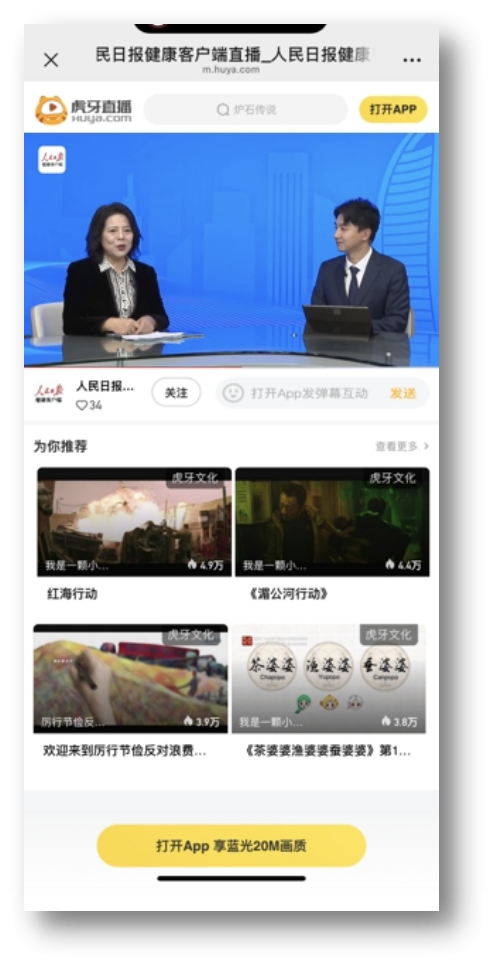Tap the 炉石传说 search box
Image resolution: width=497 pixels, height=969 pixels.
click(x=246, y=110)
